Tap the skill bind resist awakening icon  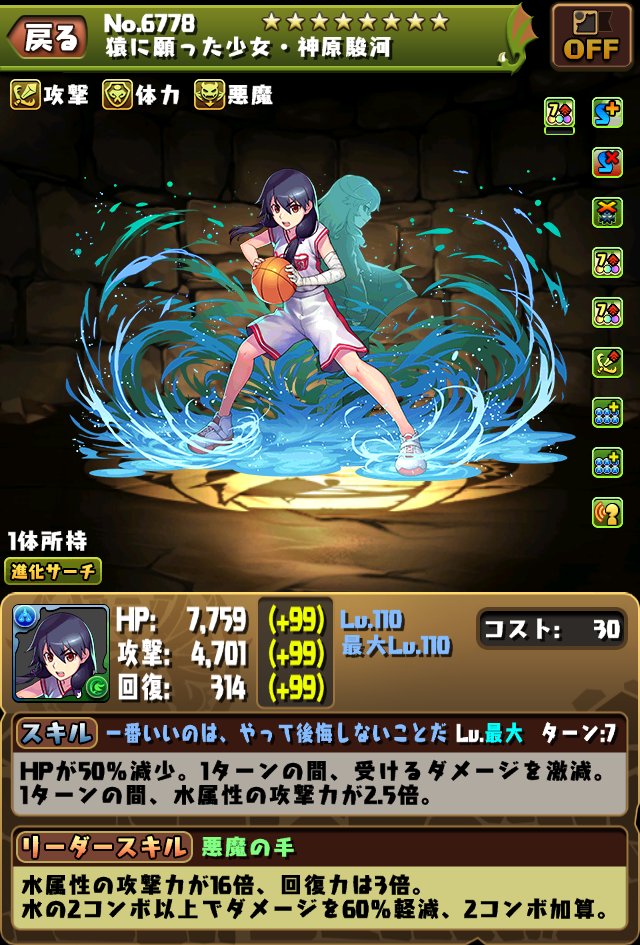(607, 162)
